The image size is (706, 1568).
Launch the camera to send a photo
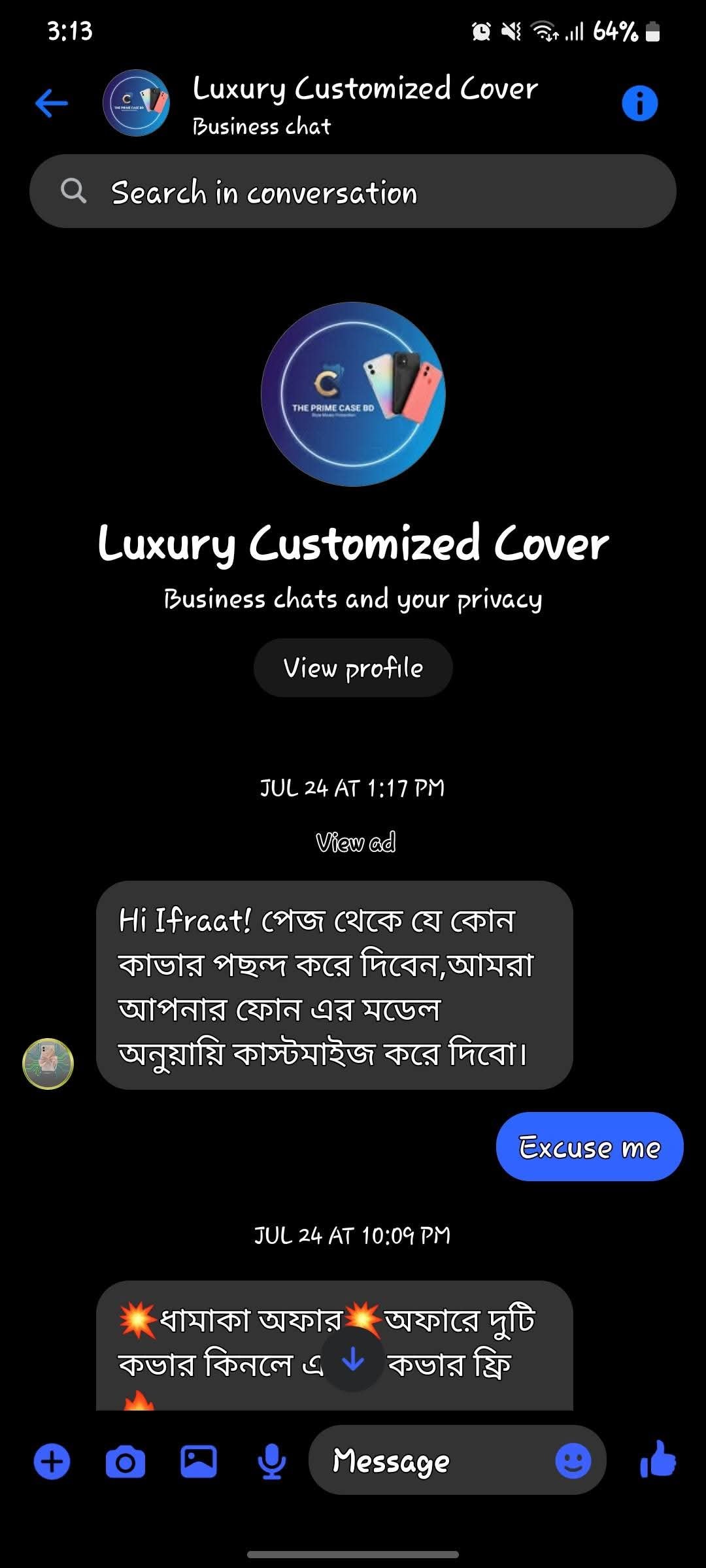(x=126, y=1461)
